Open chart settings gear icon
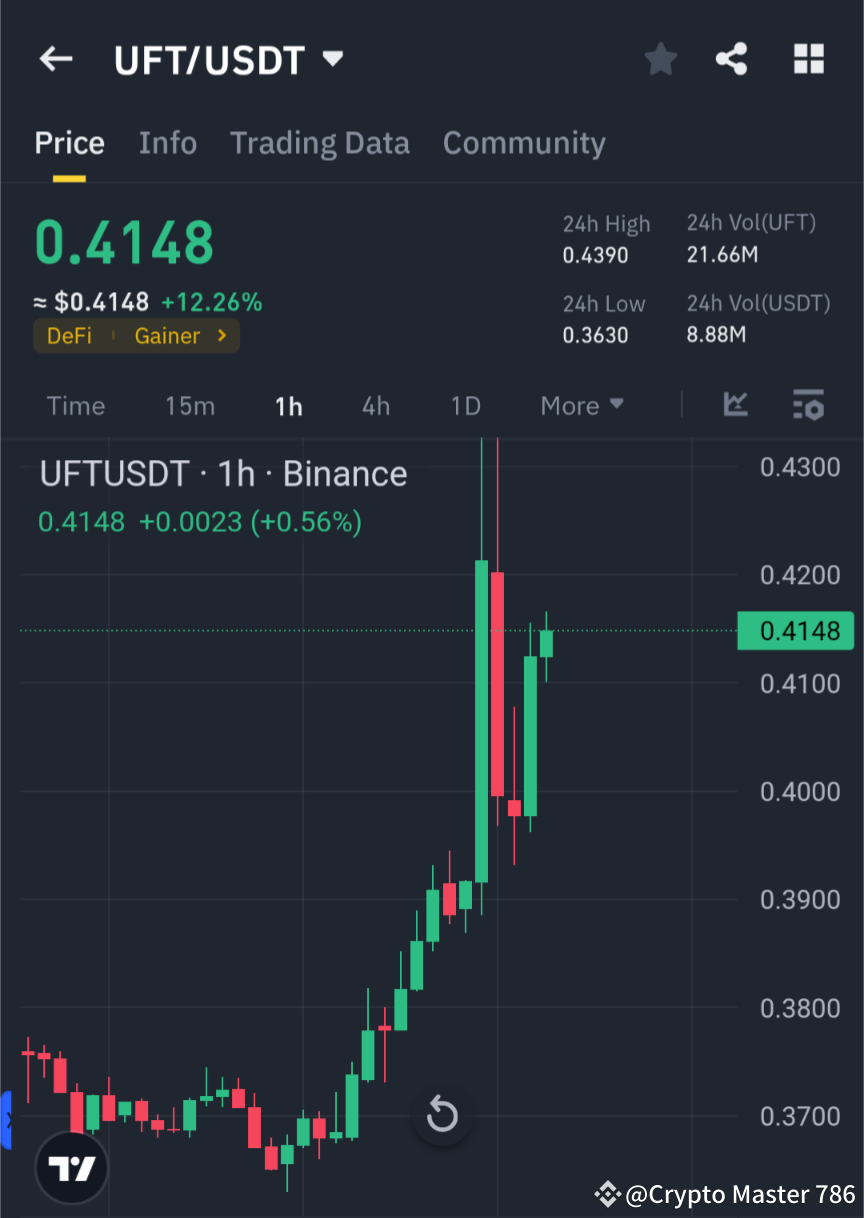 [x=808, y=406]
